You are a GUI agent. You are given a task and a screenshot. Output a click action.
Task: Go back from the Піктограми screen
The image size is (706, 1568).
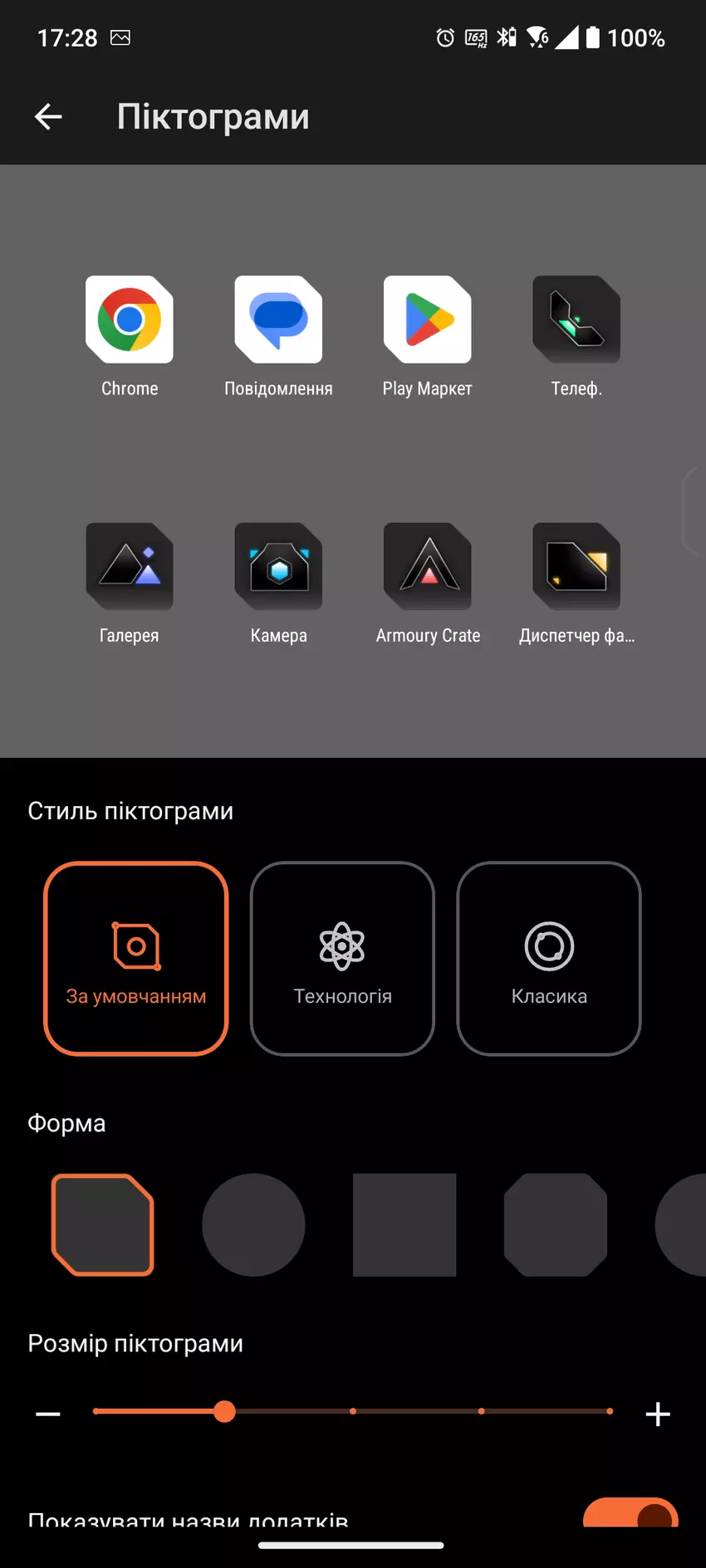[x=48, y=117]
